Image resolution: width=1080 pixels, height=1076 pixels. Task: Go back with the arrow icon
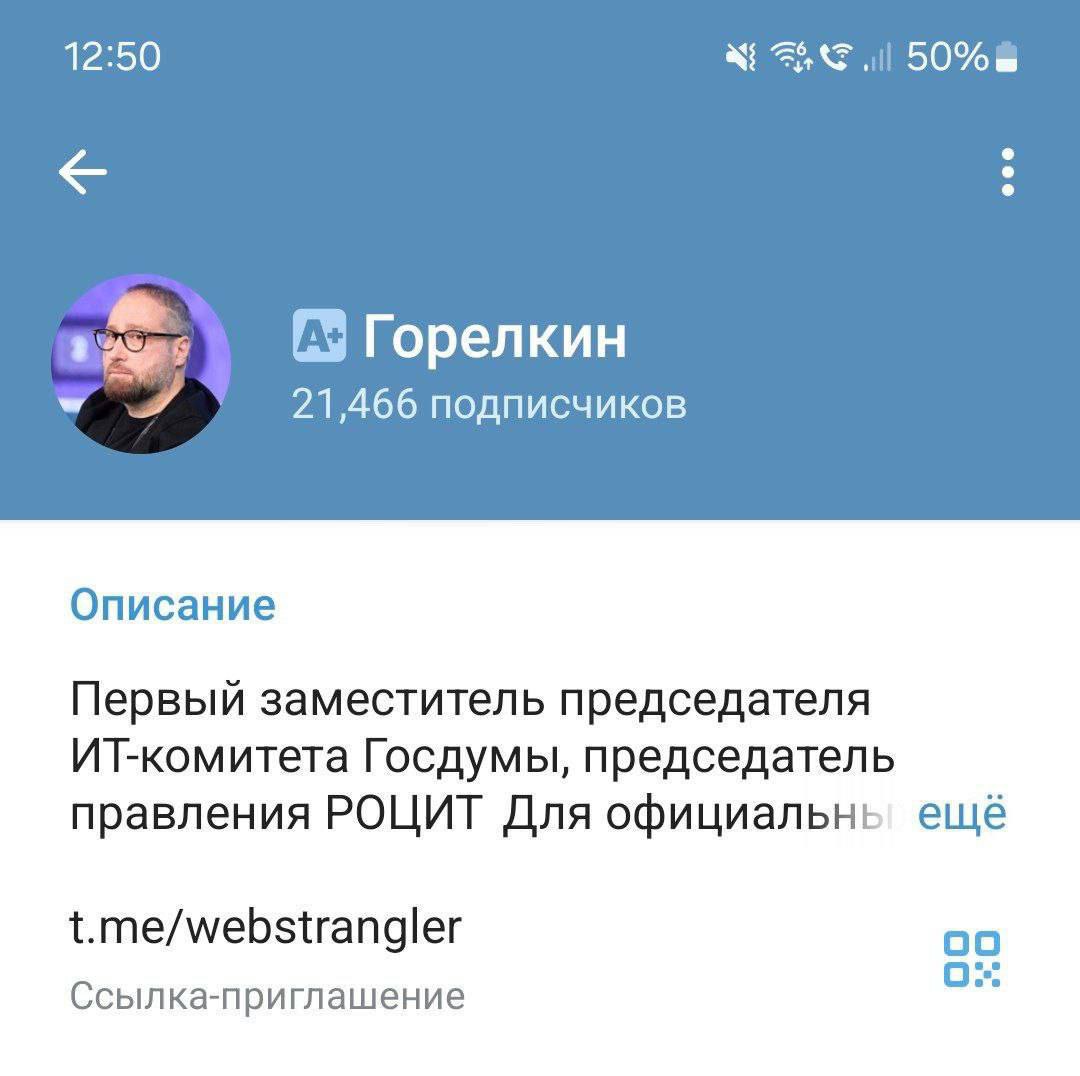tap(83, 173)
